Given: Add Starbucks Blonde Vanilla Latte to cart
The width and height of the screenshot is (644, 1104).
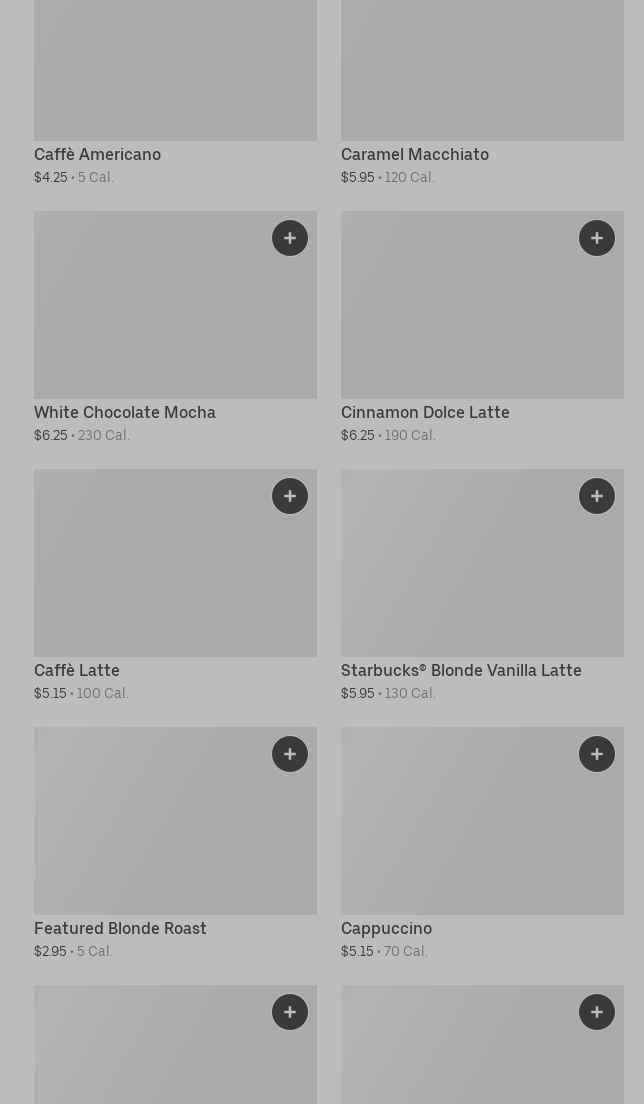Looking at the screenshot, I should tap(597, 496).
